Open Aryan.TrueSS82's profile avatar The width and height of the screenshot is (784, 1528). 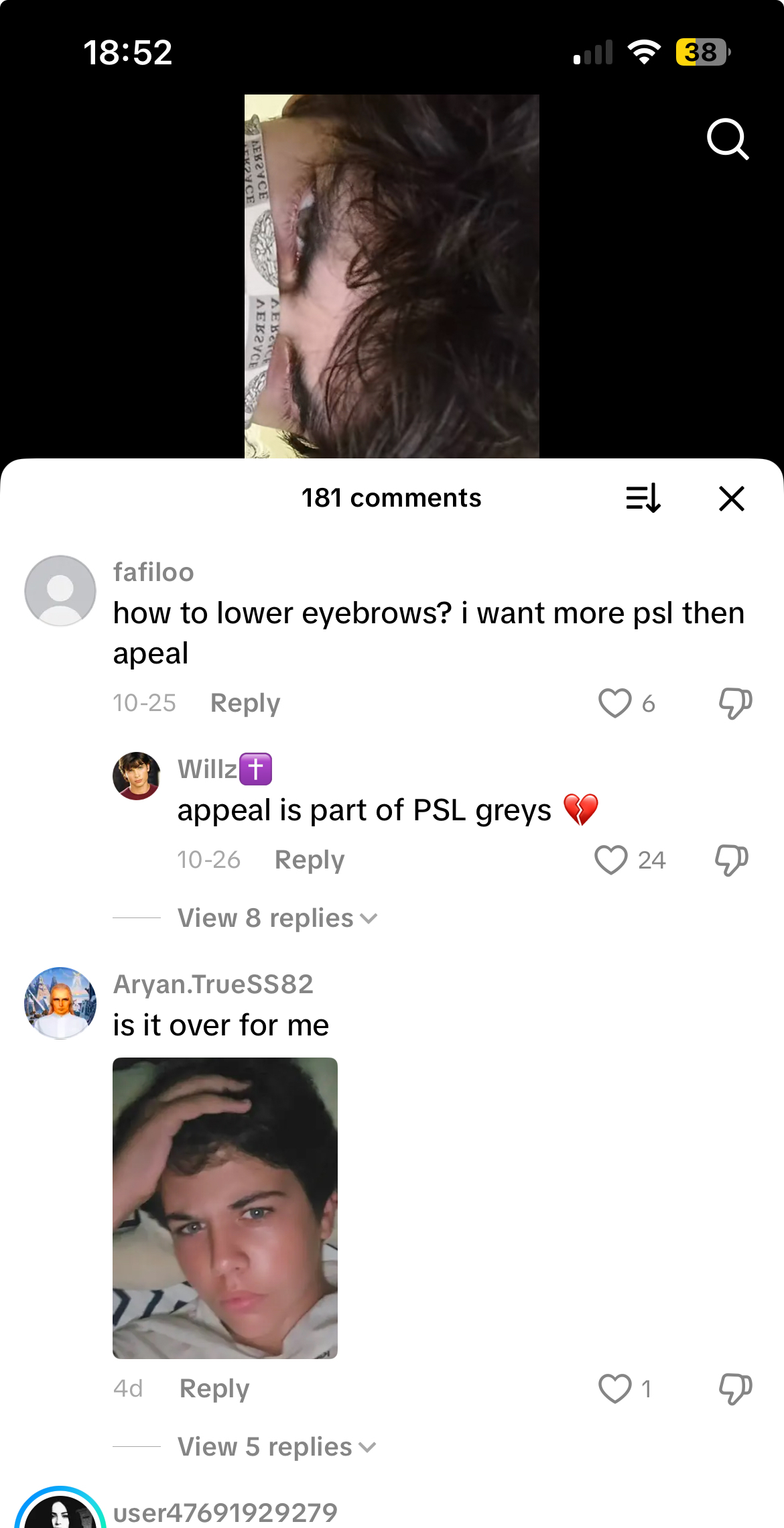[60, 1003]
